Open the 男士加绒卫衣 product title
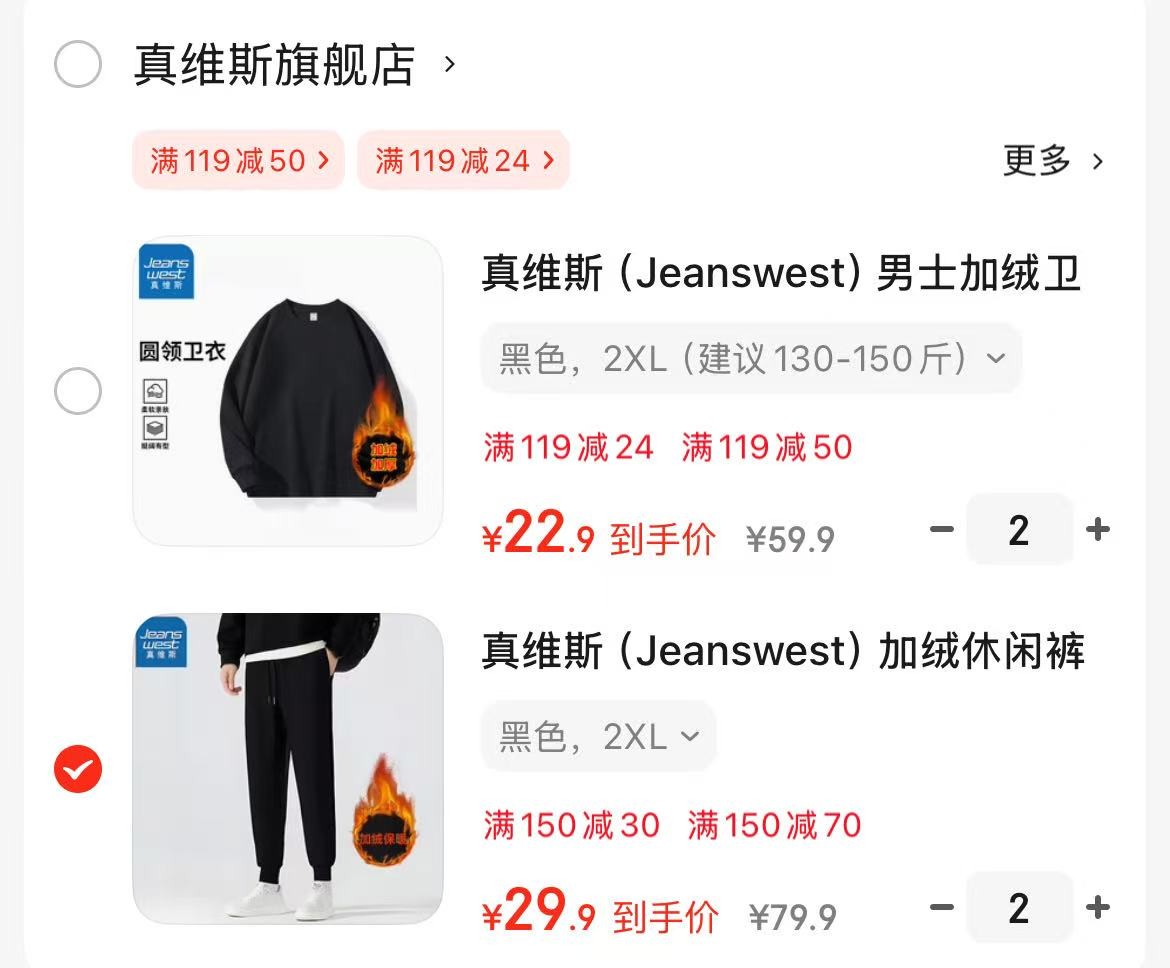Screen dimensions: 1170x968 click(781, 272)
